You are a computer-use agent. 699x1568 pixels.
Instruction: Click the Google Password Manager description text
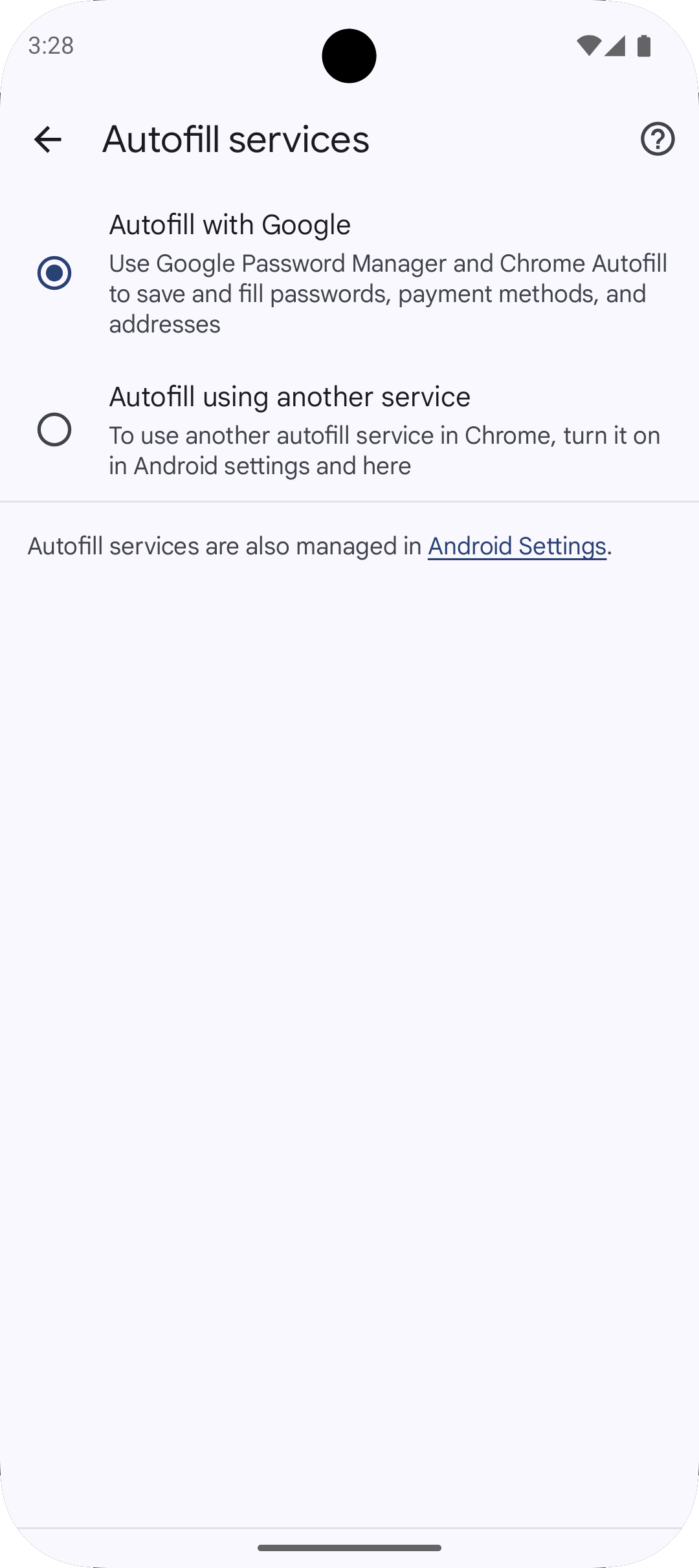pos(387,293)
